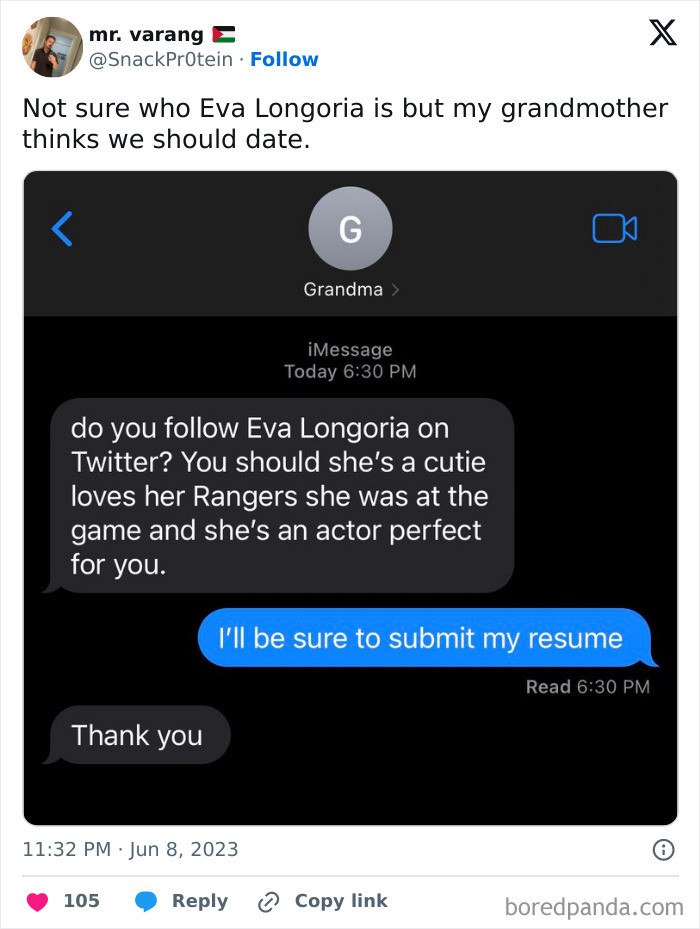
Task: Open the 11:32 PM Jun 8 timestamp
Action: (130, 850)
